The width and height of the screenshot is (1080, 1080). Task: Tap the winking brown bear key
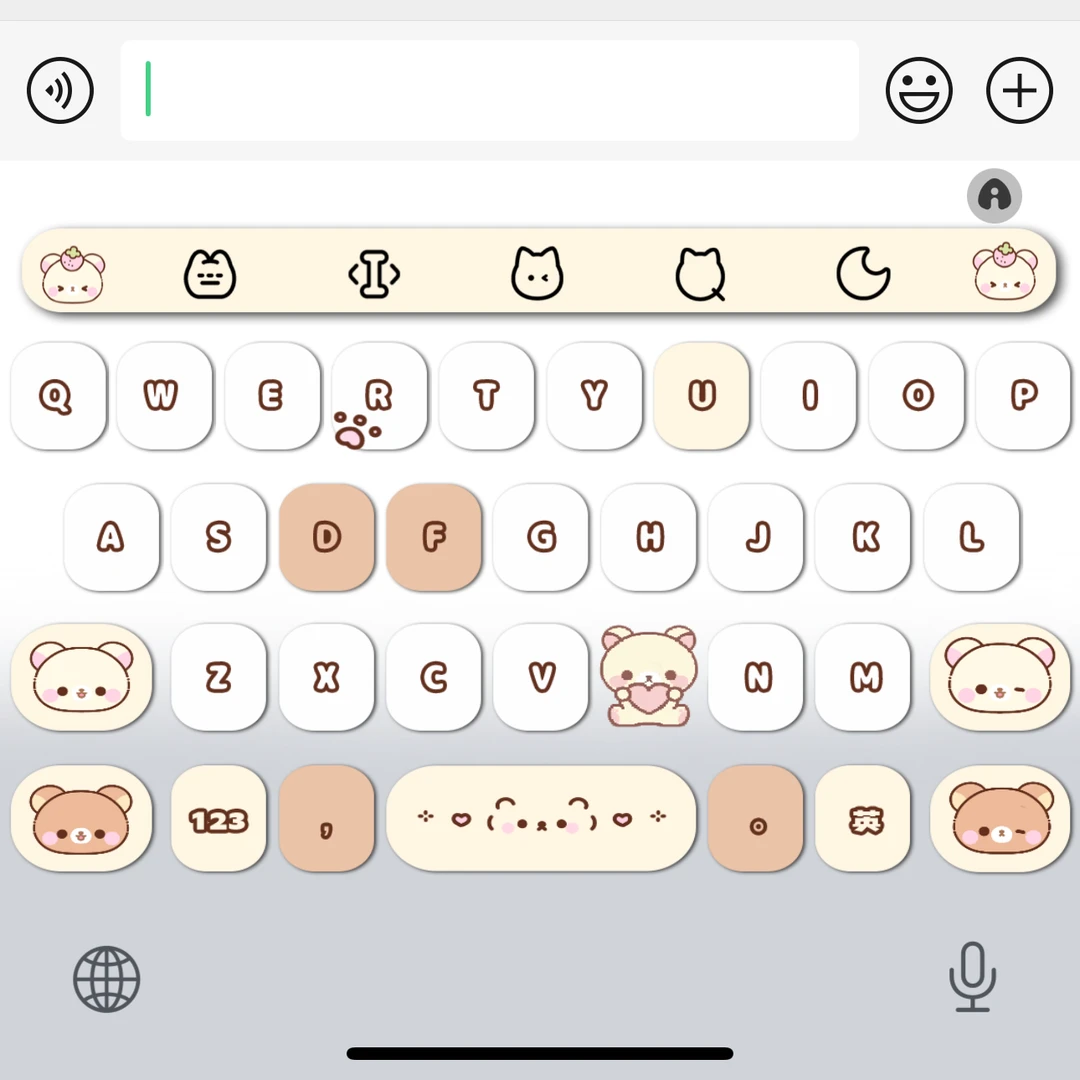[x=1000, y=819]
